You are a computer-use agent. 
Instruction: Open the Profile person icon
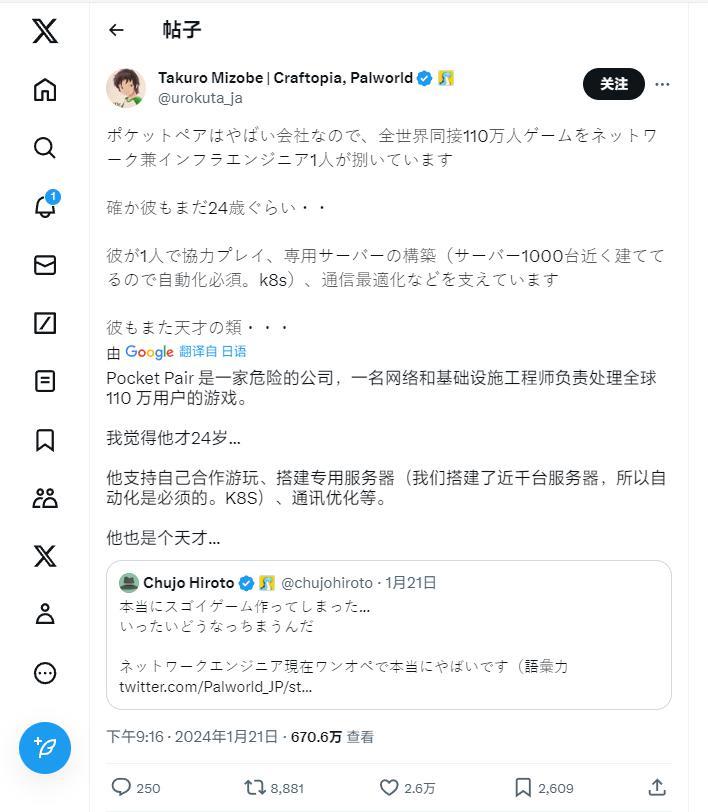(x=45, y=614)
